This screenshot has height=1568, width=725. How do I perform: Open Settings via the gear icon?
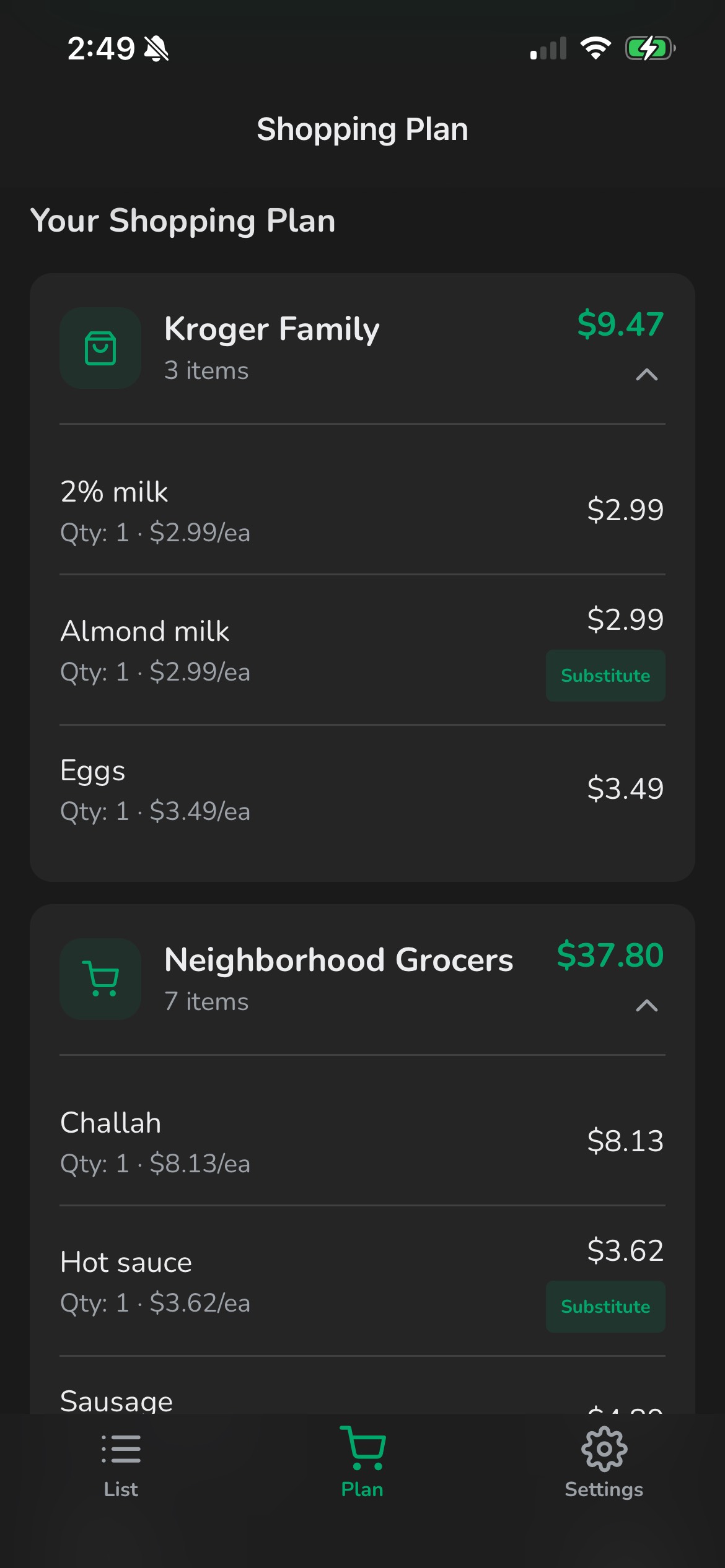point(603,1450)
